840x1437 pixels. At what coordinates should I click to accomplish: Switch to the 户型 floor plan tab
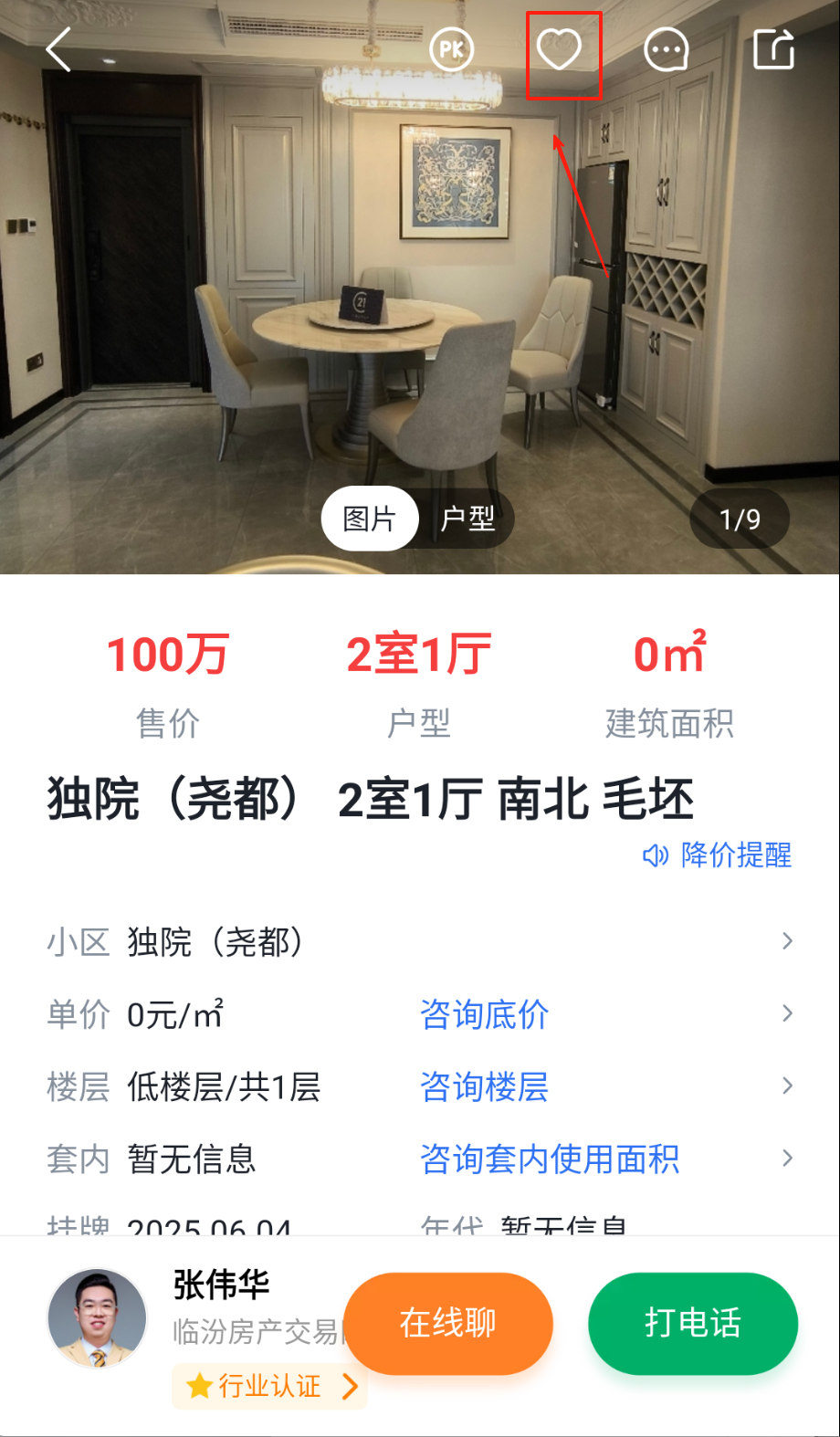[467, 519]
